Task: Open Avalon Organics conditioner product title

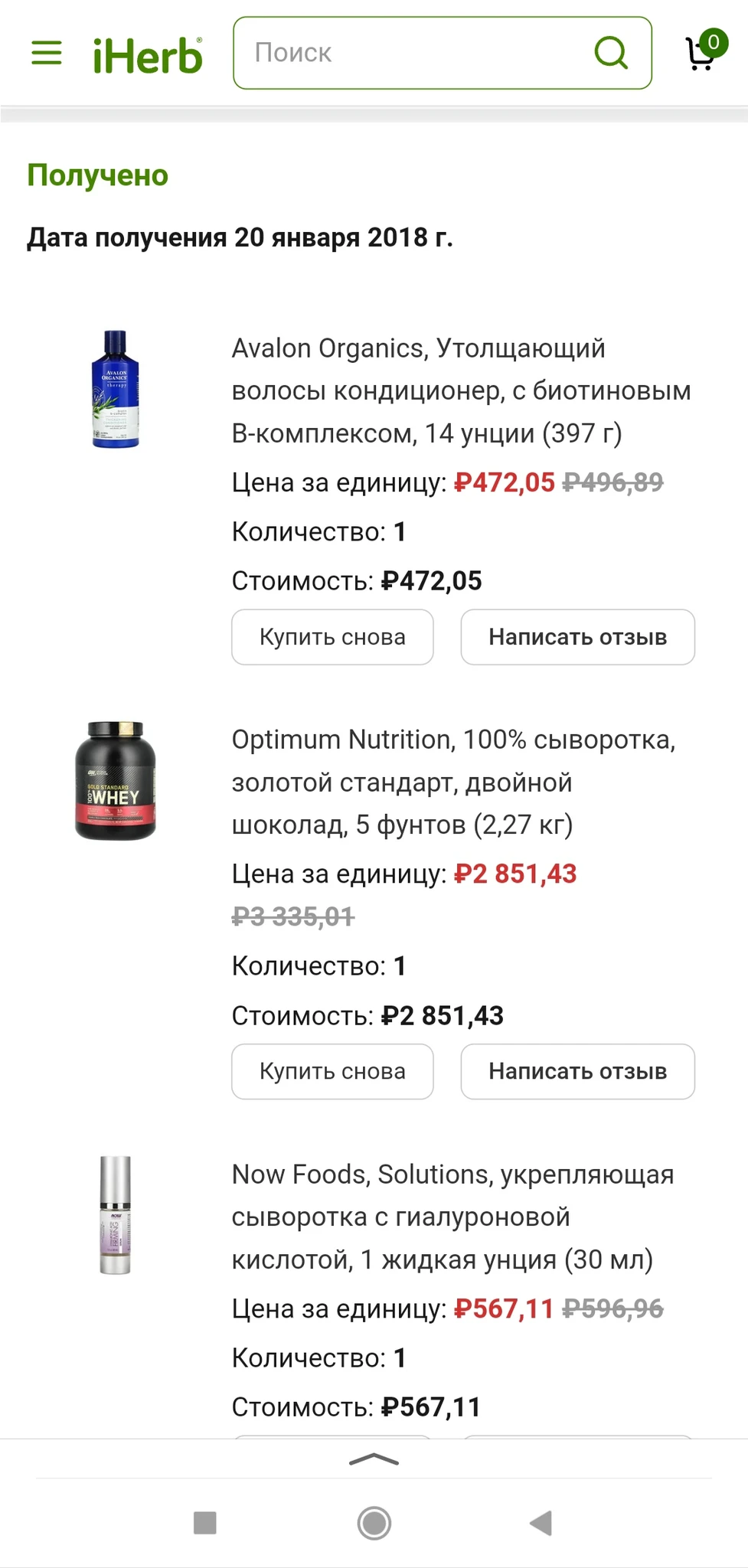Action: [x=460, y=390]
